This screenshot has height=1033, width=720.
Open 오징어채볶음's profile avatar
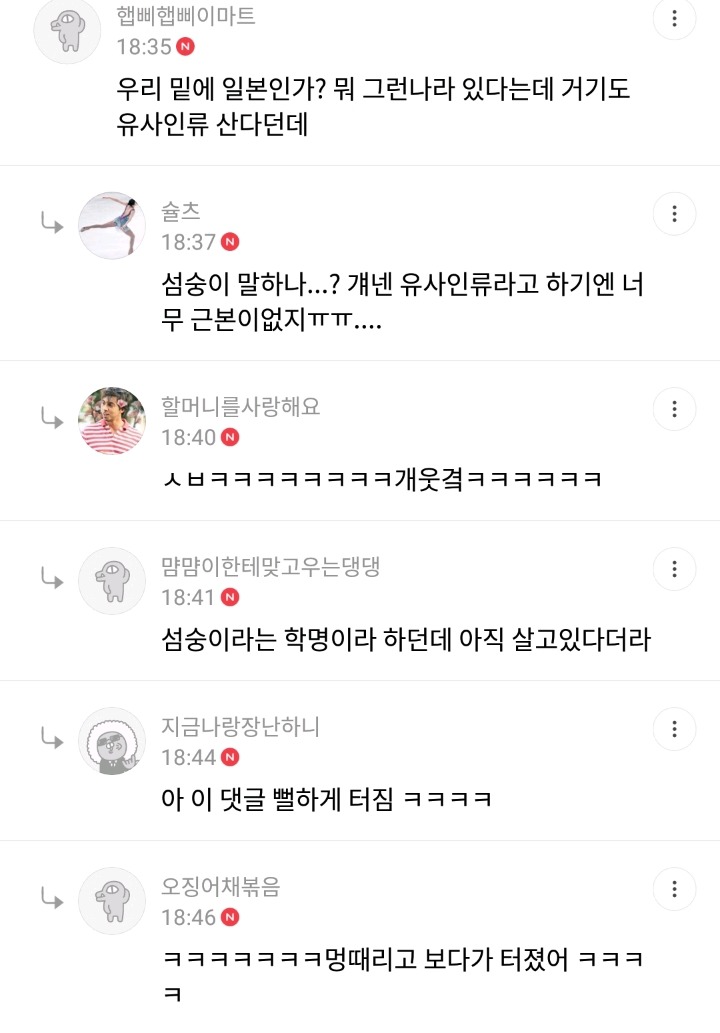click(112, 900)
